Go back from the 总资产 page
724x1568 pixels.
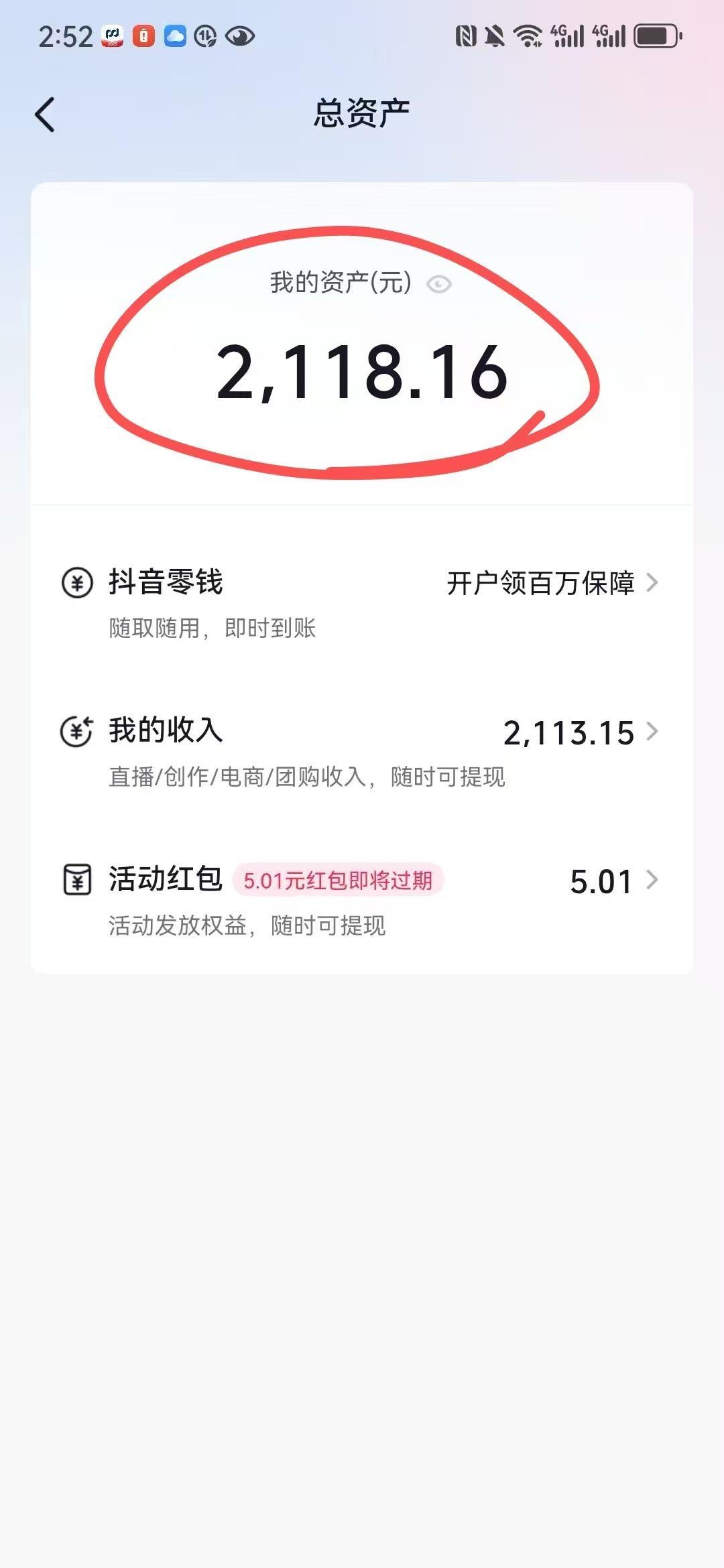[45, 115]
